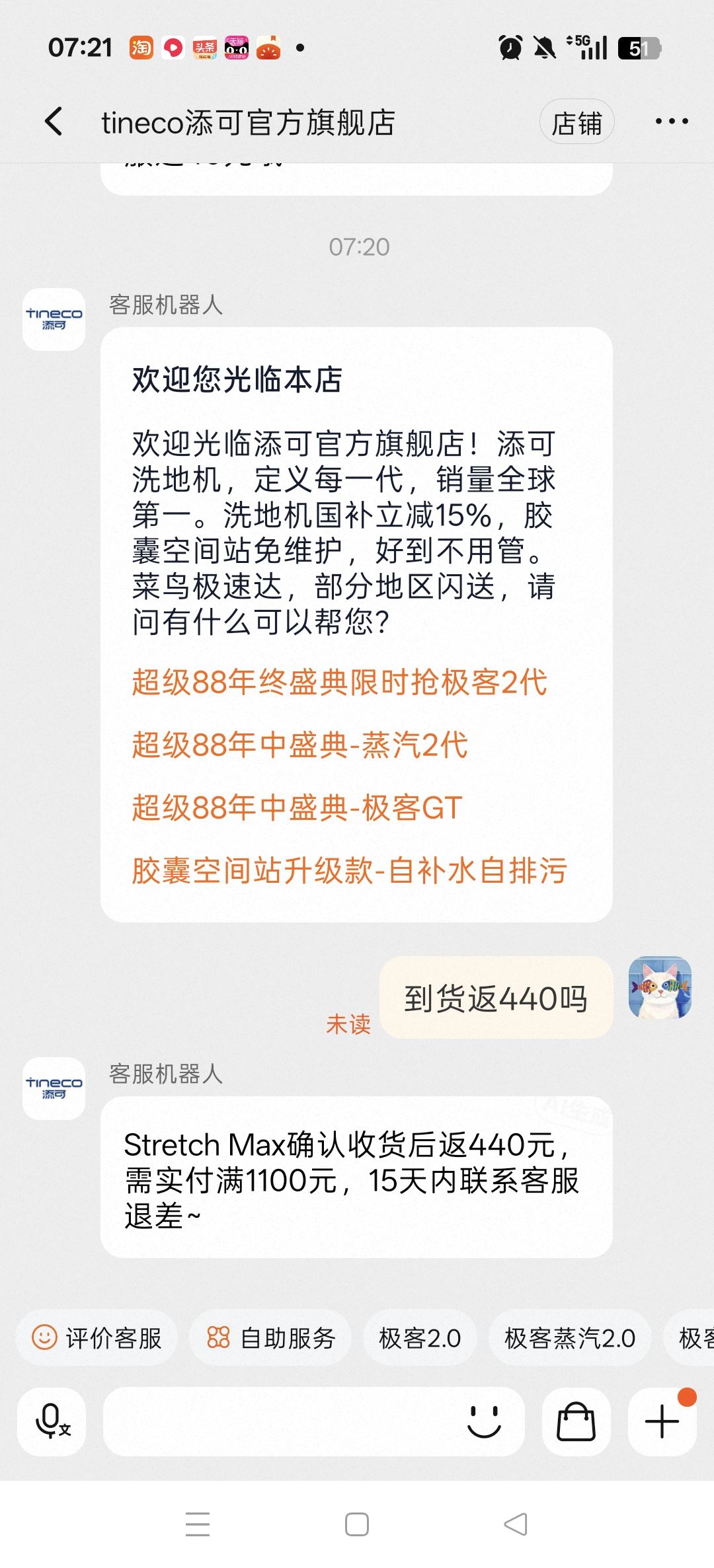Image resolution: width=714 pixels, height=1568 pixels.
Task: Open link 超级88年终盛典限时抢极客2代
Action: coord(340,683)
